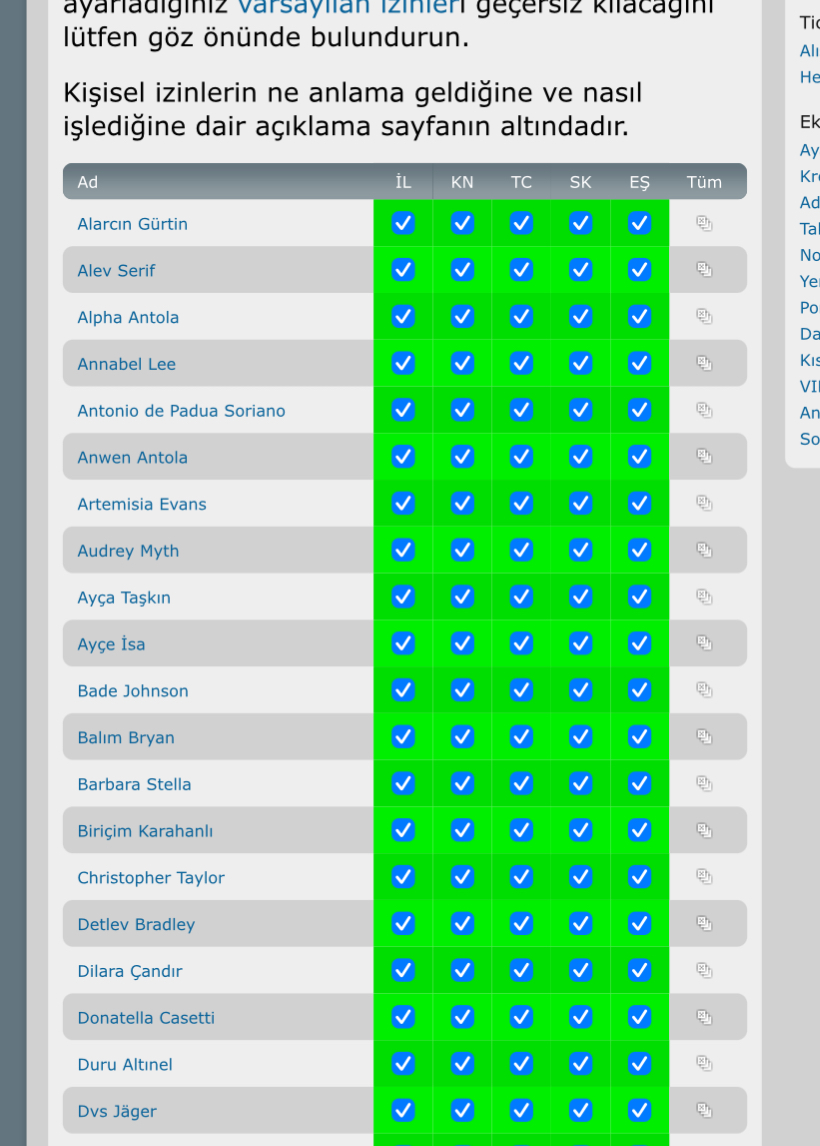Open Audrey Myth's name link

point(128,551)
